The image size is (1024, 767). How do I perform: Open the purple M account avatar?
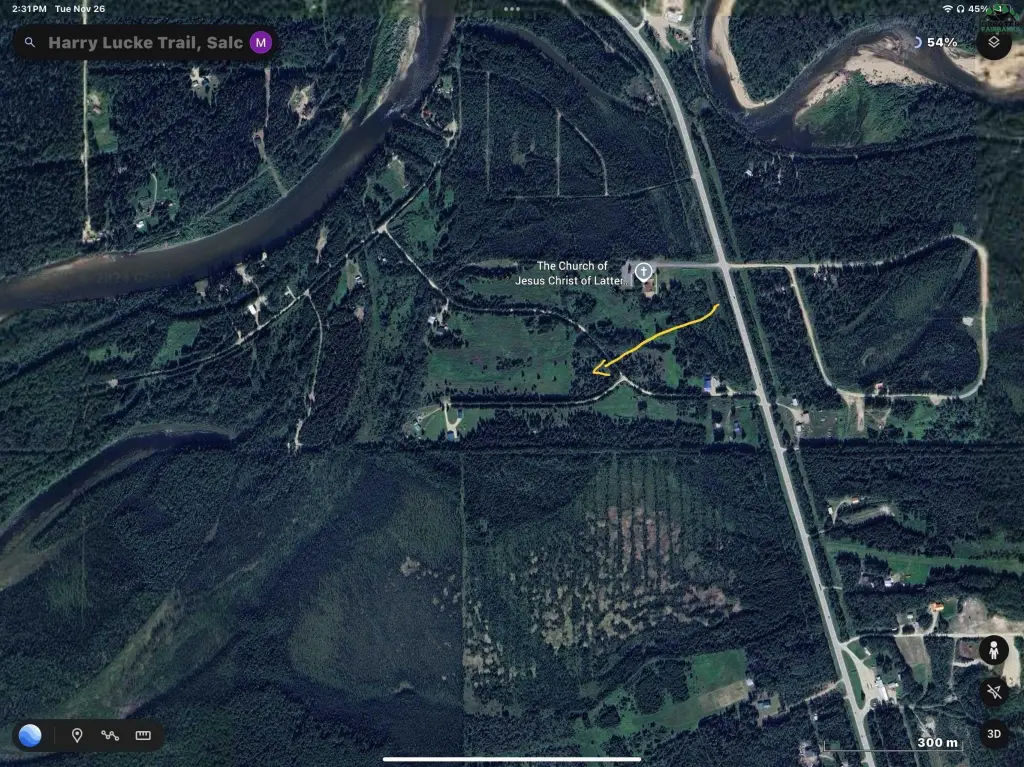pos(260,42)
